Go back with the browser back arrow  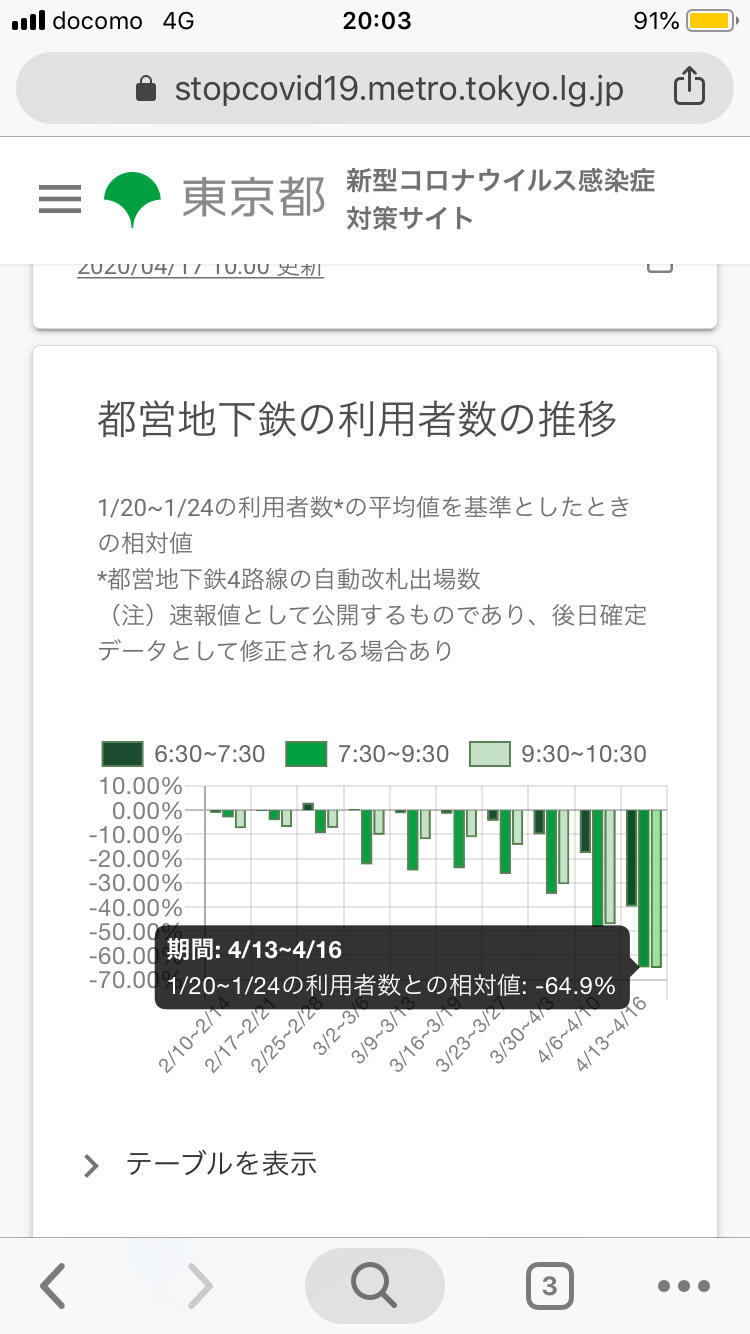tap(54, 1285)
